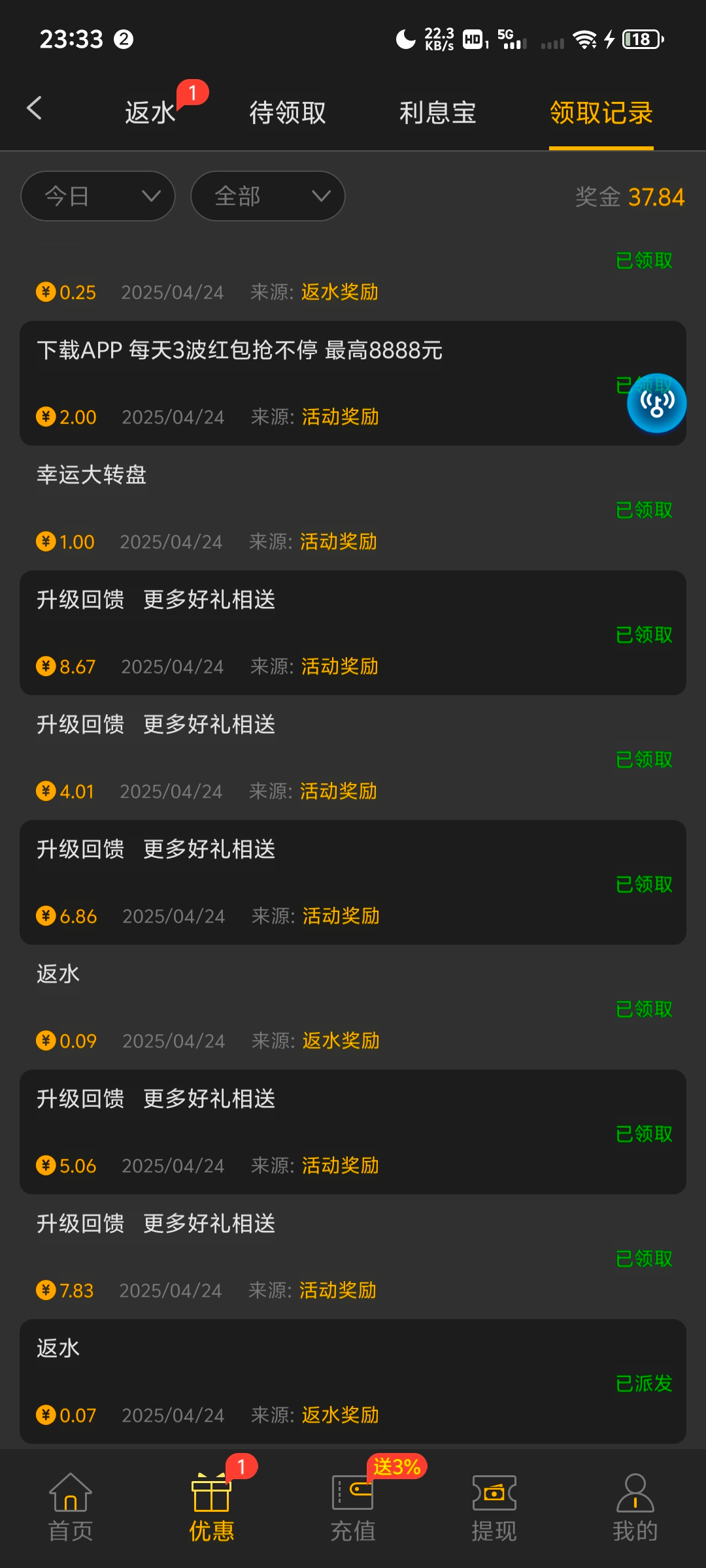This screenshot has height=1568, width=706.
Task: Tap the back arrow at top left
Action: click(x=35, y=110)
